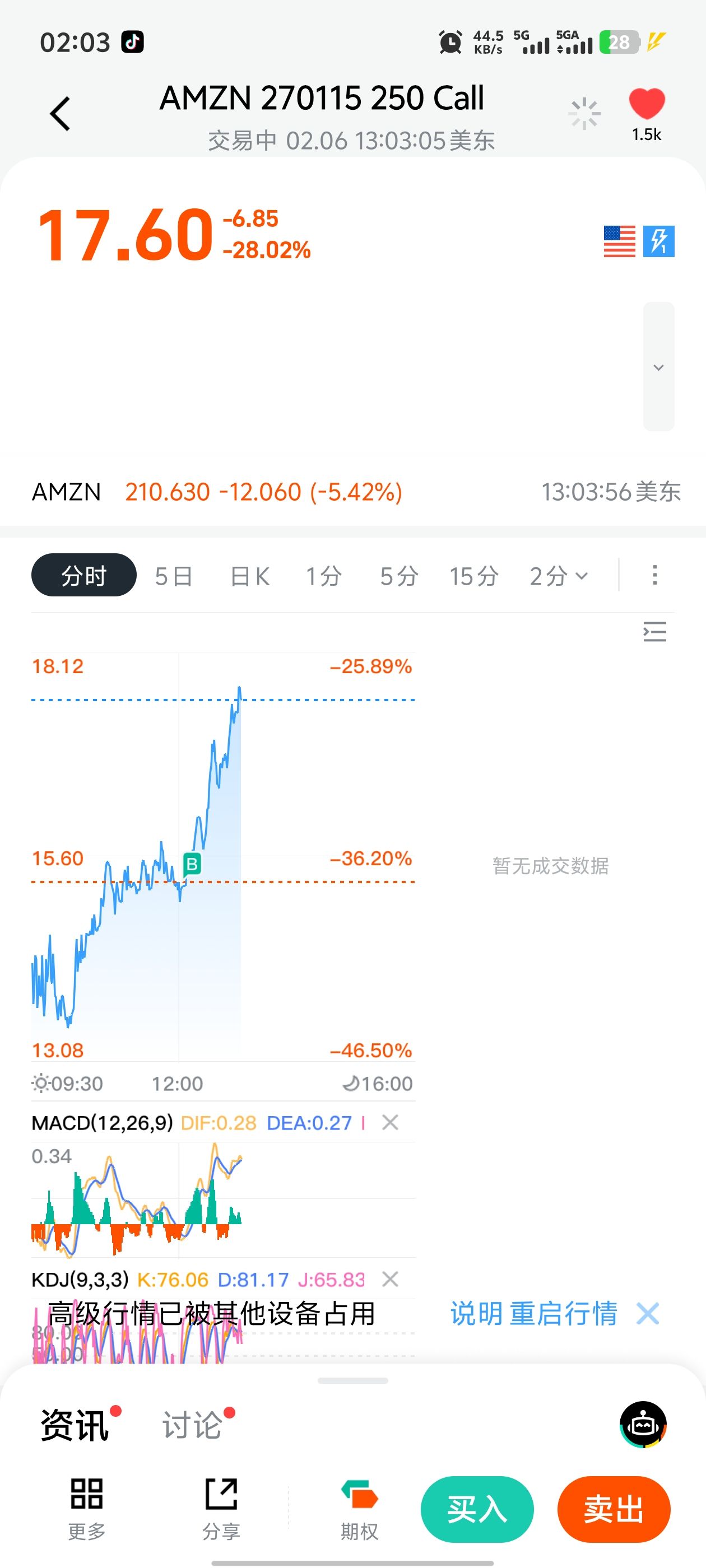Tap the red heart favorite icon
The width and height of the screenshot is (706, 1568).
point(646,104)
